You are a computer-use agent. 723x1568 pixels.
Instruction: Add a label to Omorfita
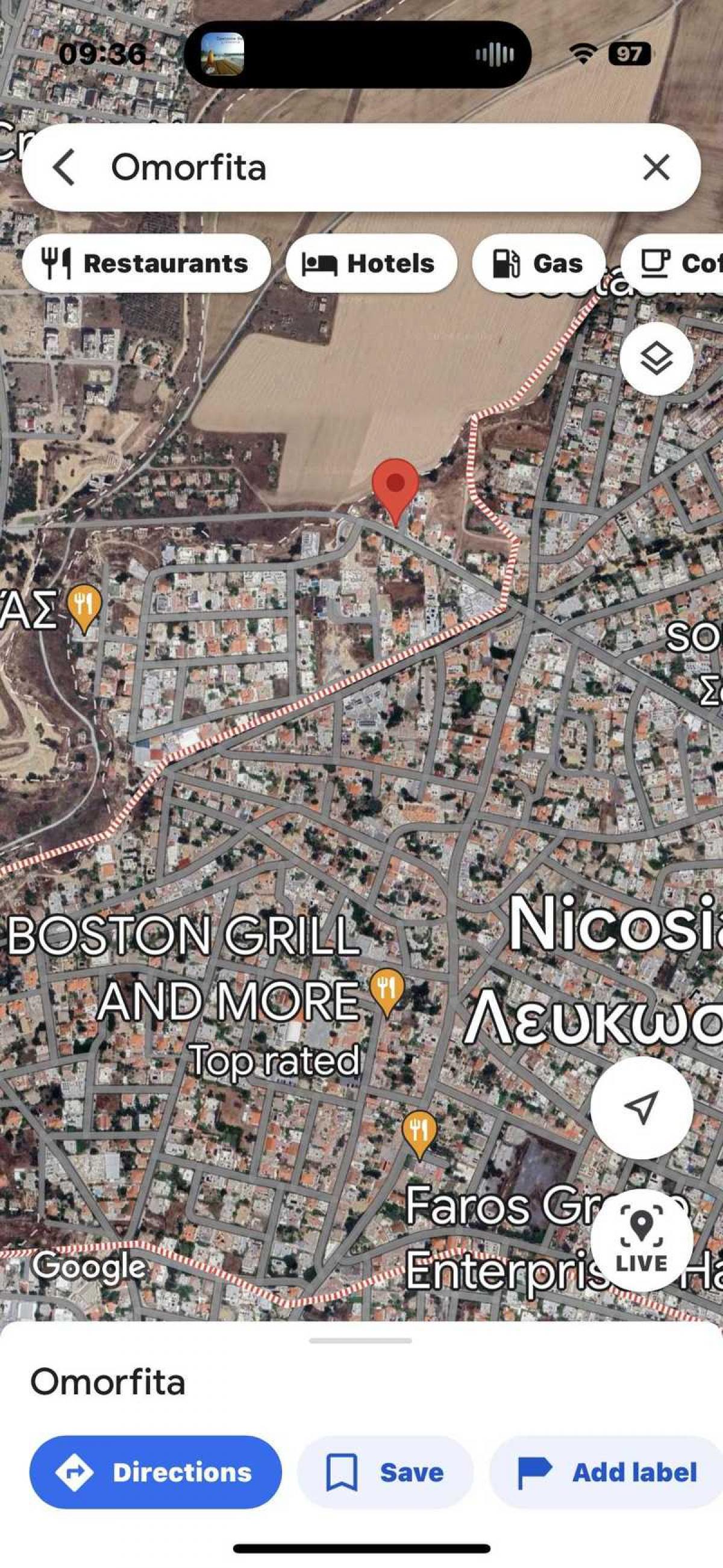click(x=607, y=1472)
